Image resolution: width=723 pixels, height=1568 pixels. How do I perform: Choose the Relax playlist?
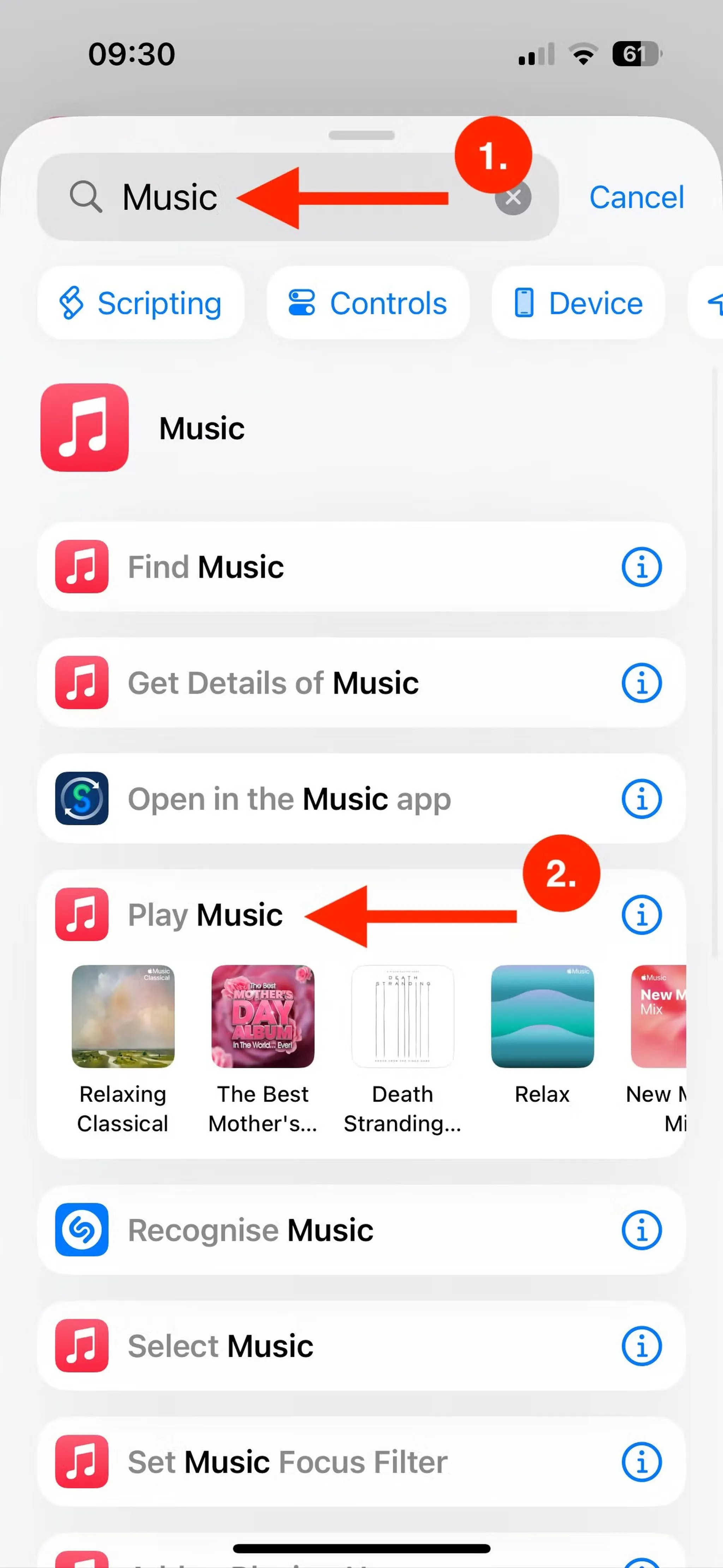(542, 1016)
